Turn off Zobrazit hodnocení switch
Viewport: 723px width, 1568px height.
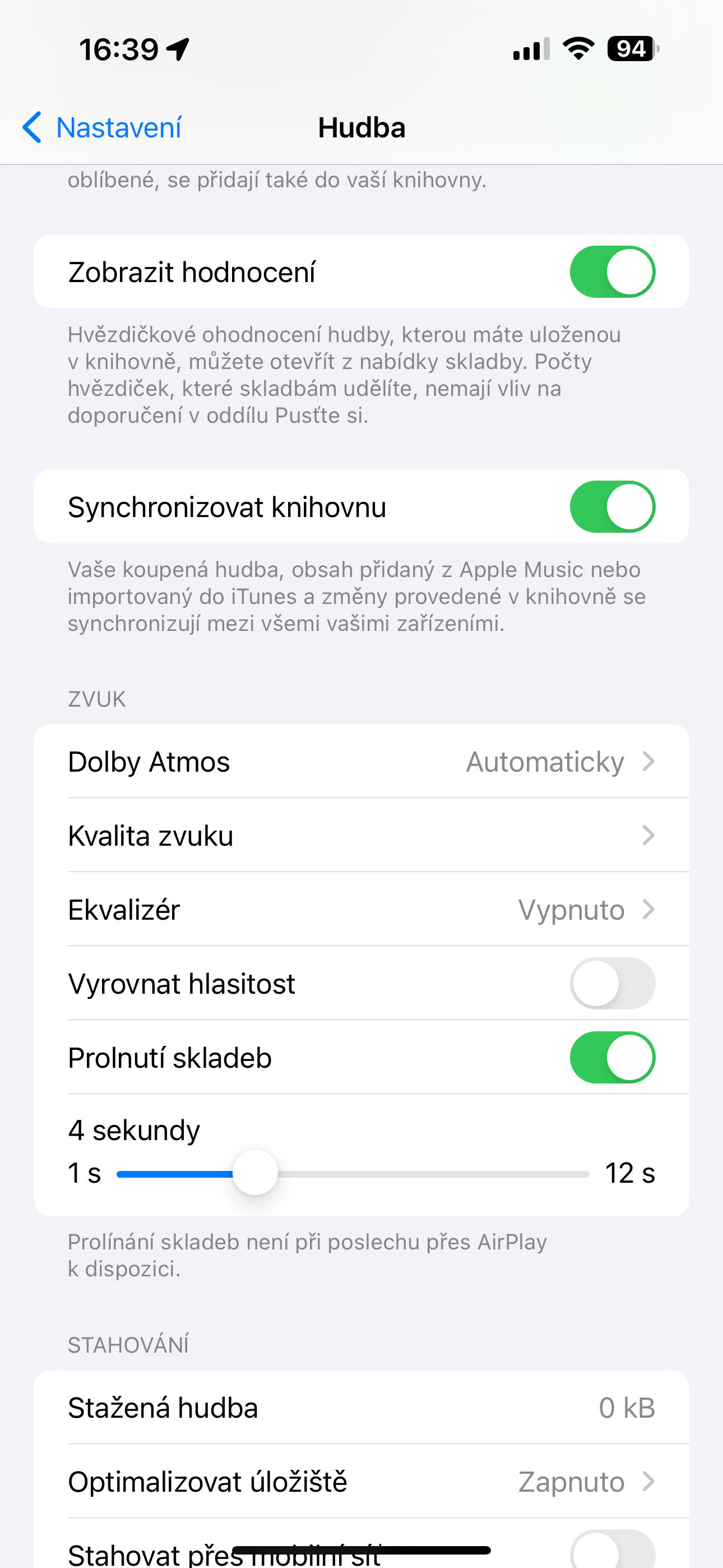611,272
